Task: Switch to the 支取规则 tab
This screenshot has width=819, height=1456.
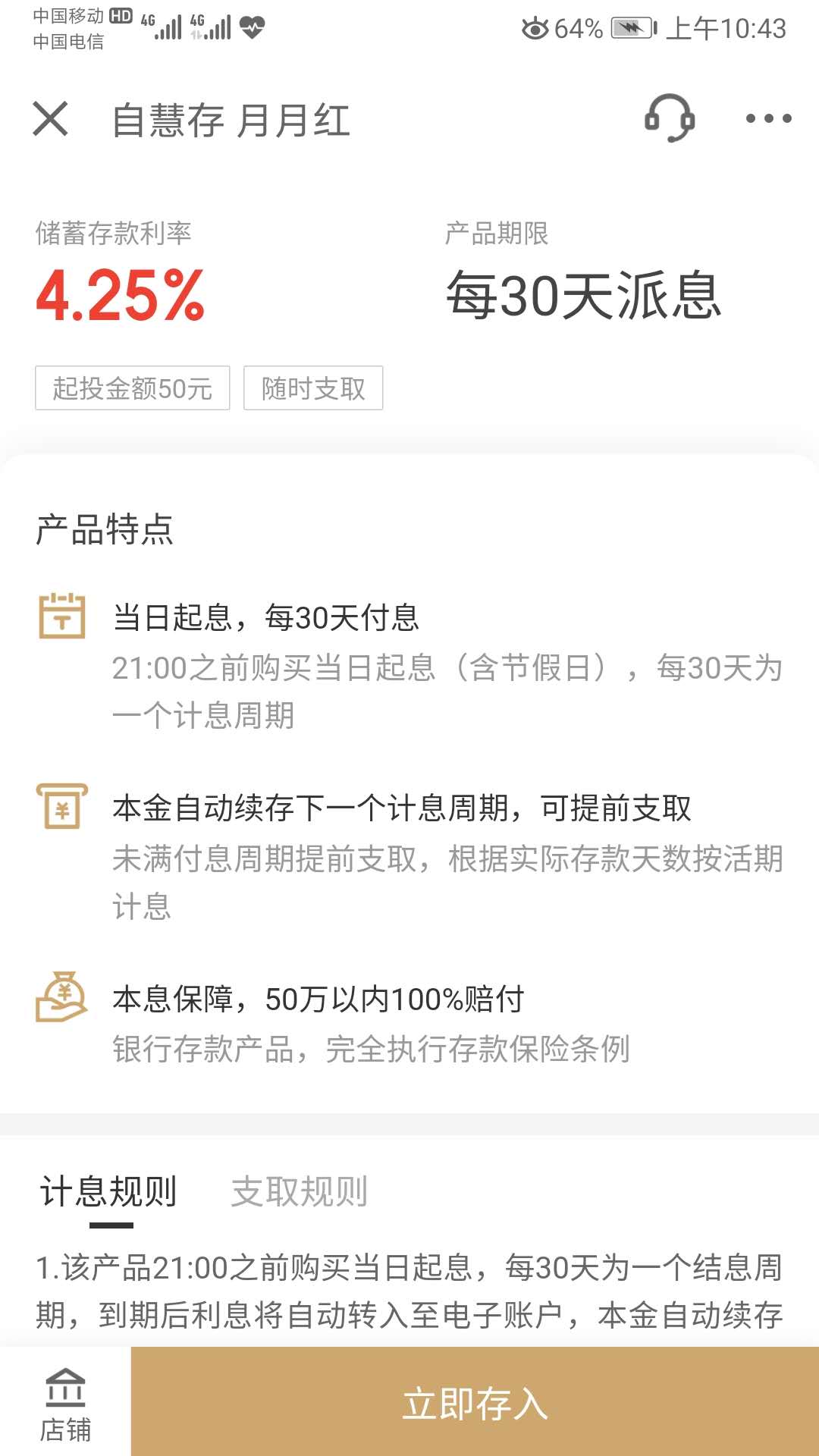Action: pyautogui.click(x=300, y=1191)
